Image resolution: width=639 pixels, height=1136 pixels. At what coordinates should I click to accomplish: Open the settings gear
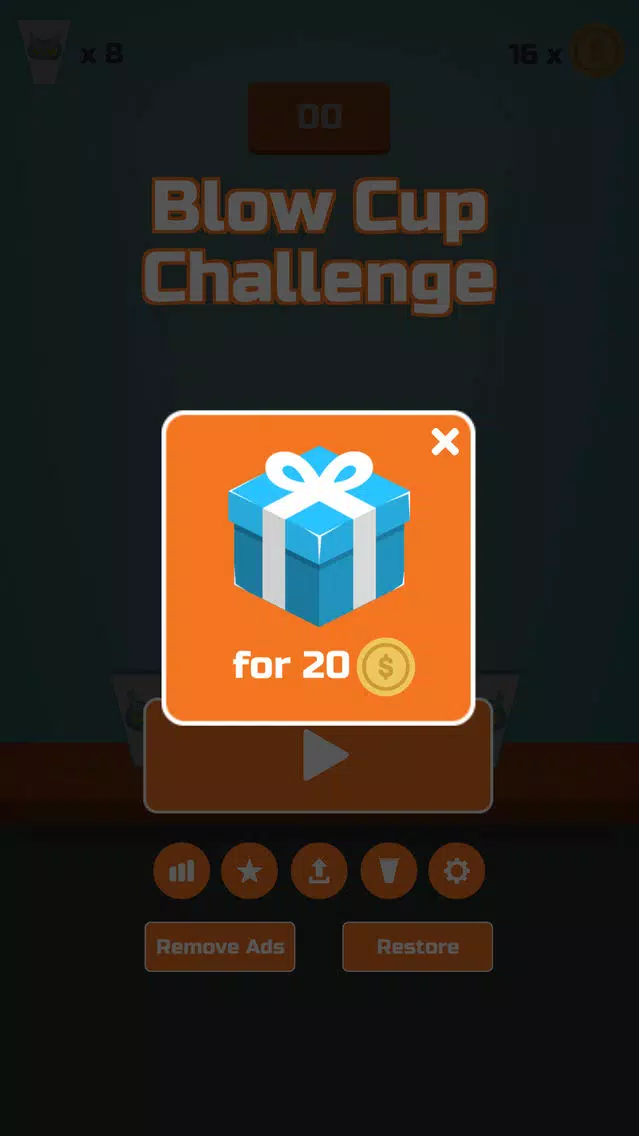pos(456,871)
